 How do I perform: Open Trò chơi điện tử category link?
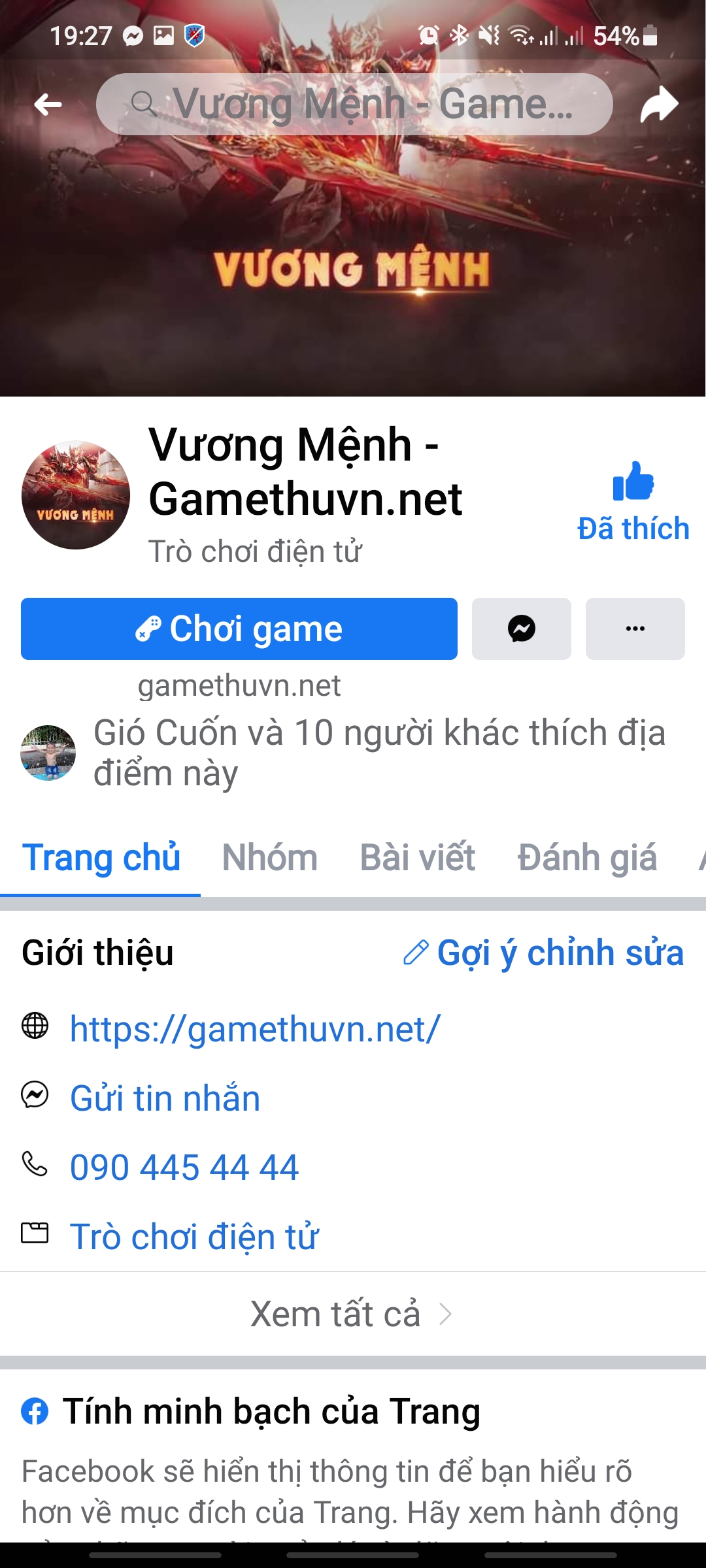[194, 1237]
